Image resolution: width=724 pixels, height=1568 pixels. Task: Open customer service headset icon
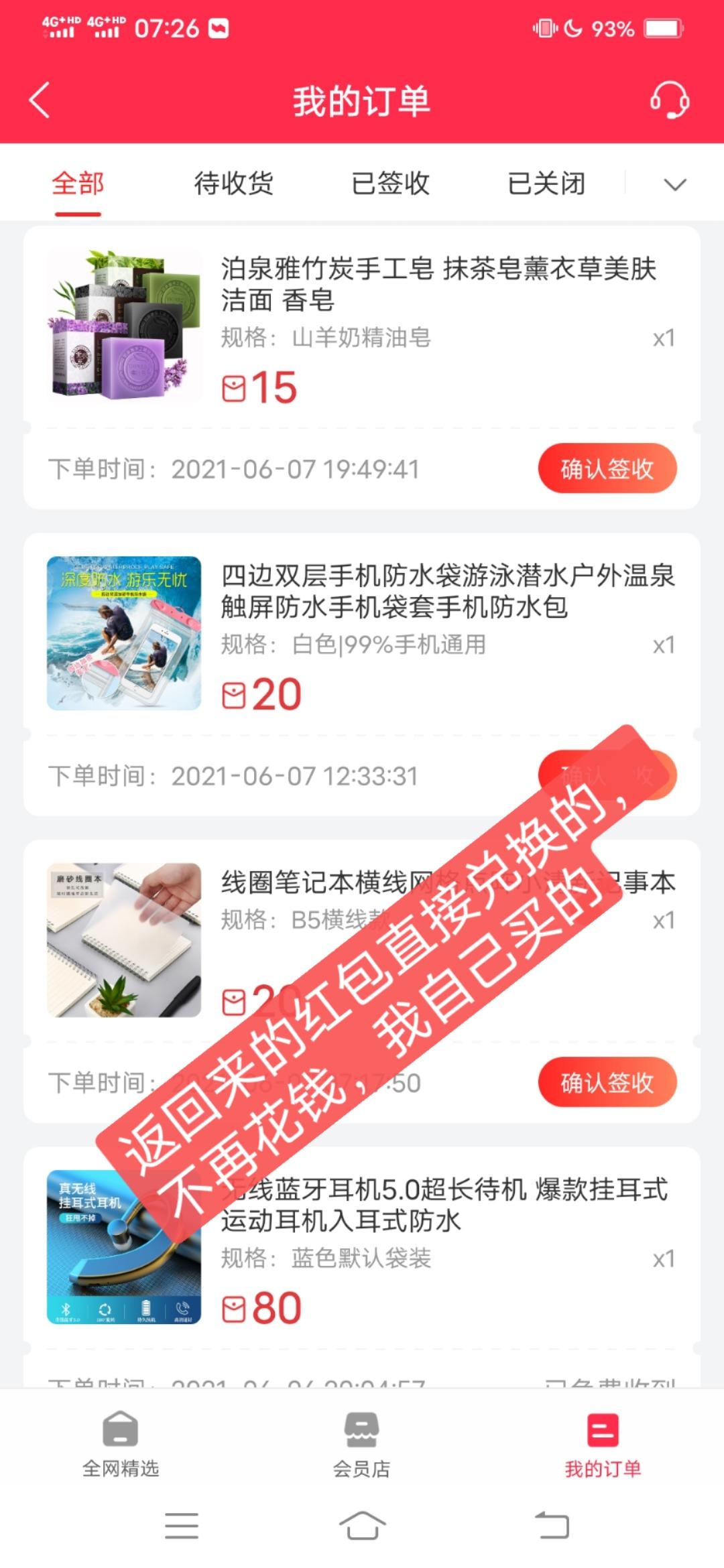[x=669, y=101]
